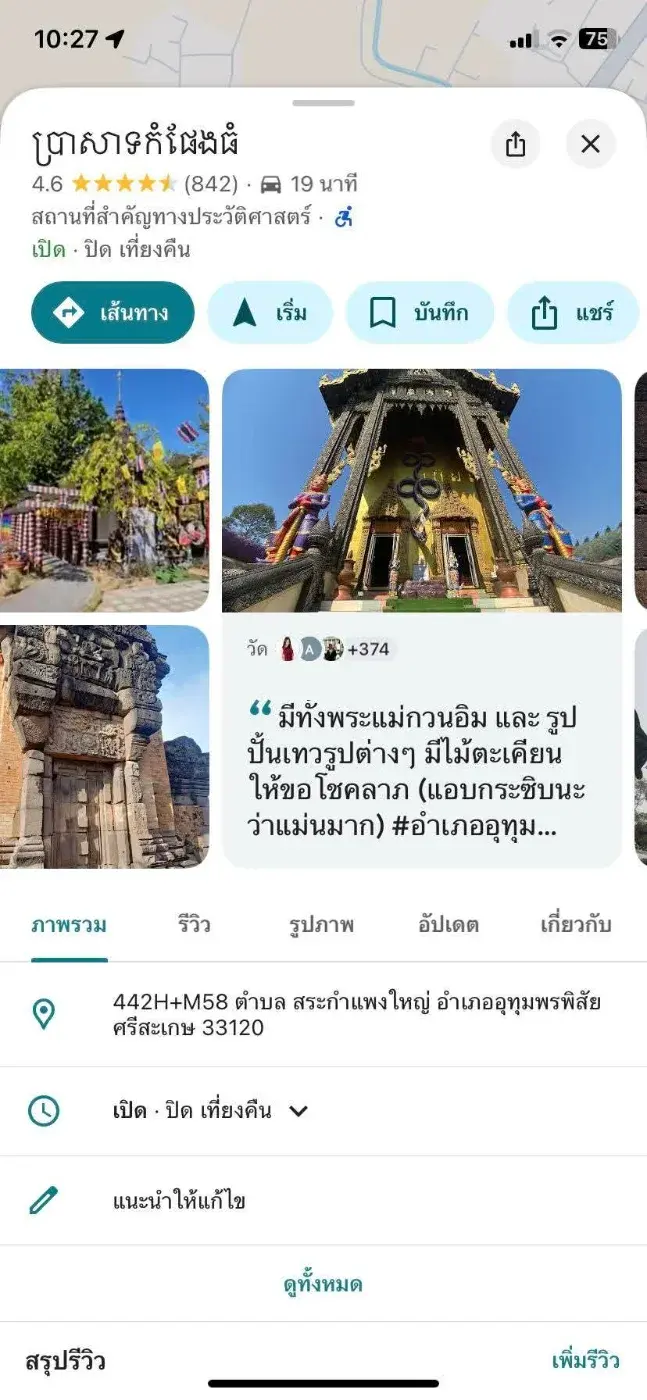647x1400 pixels.
Task: View the ancient stone doorway photo
Action: (104, 746)
